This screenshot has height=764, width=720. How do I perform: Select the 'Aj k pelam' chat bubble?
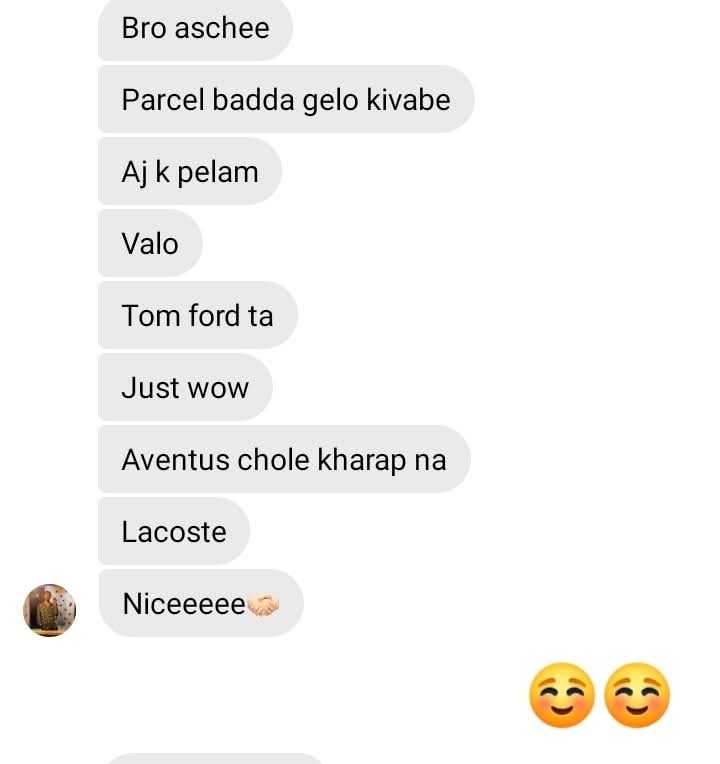(x=189, y=172)
